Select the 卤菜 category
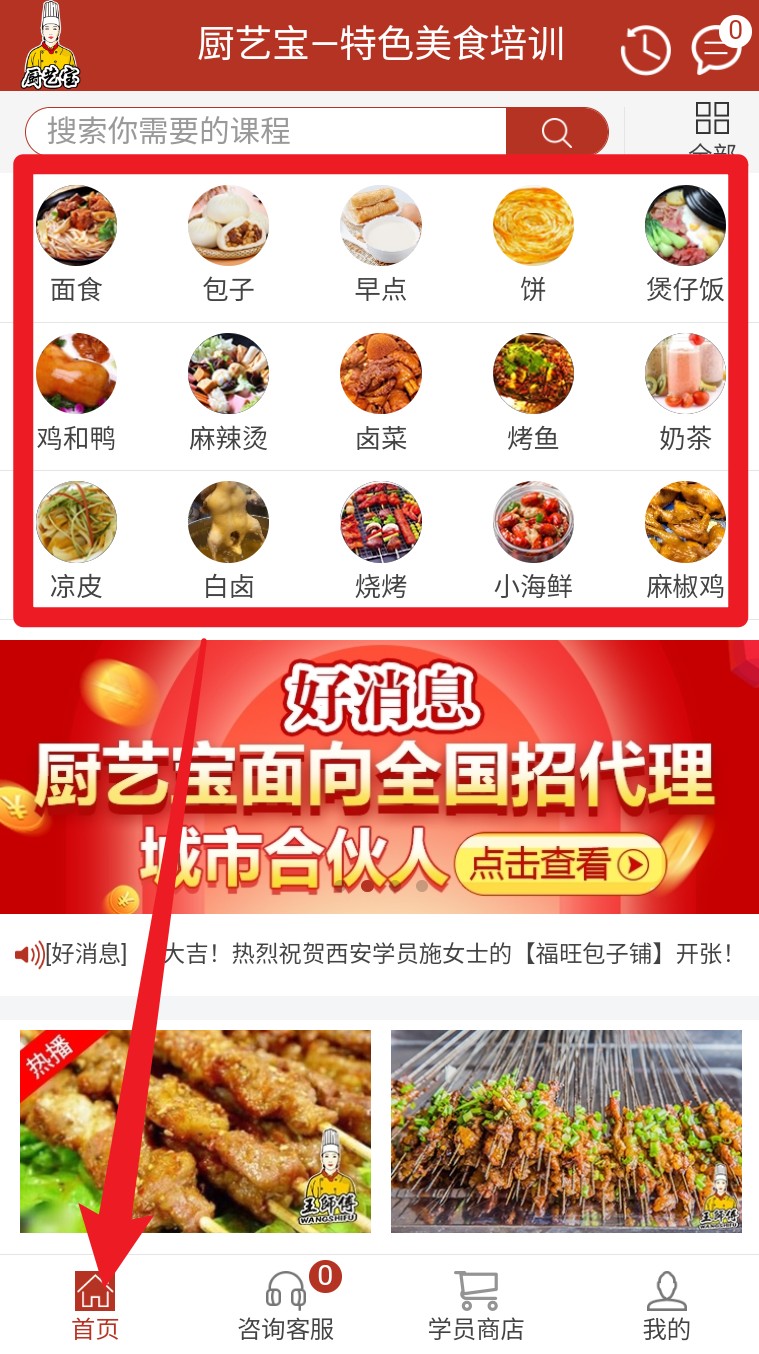 coord(381,392)
